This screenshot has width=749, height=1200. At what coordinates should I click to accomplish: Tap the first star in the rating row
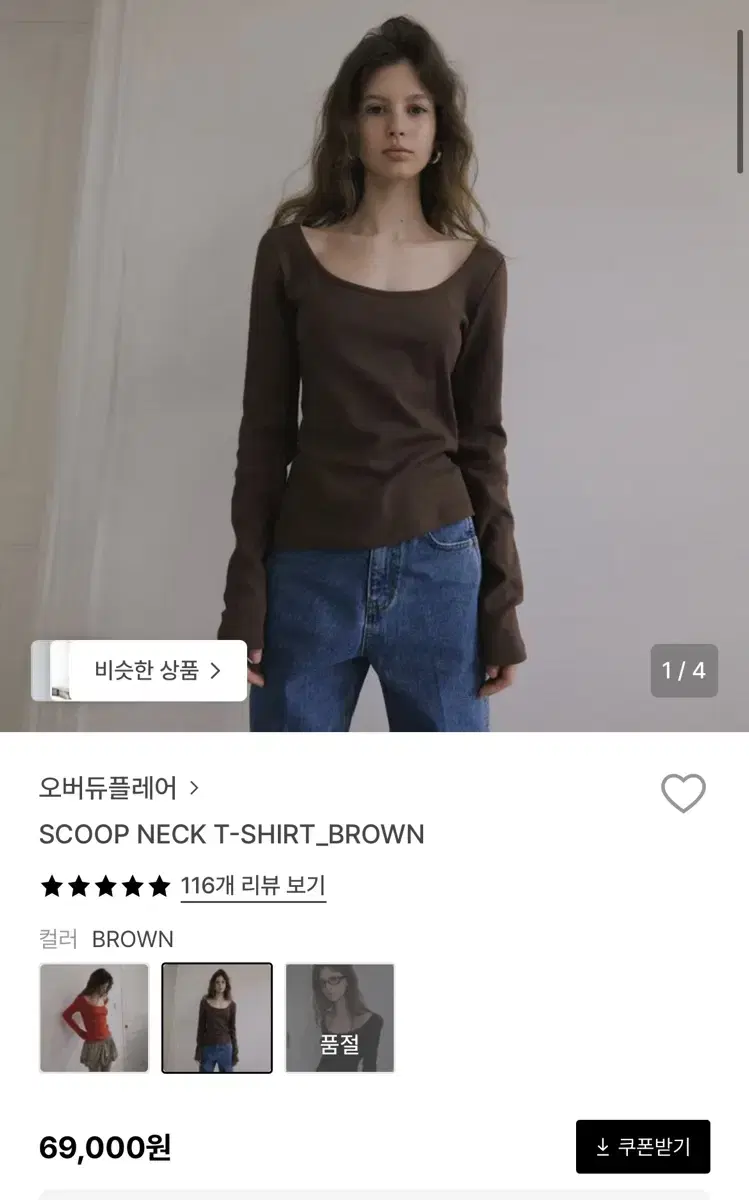click(x=51, y=886)
